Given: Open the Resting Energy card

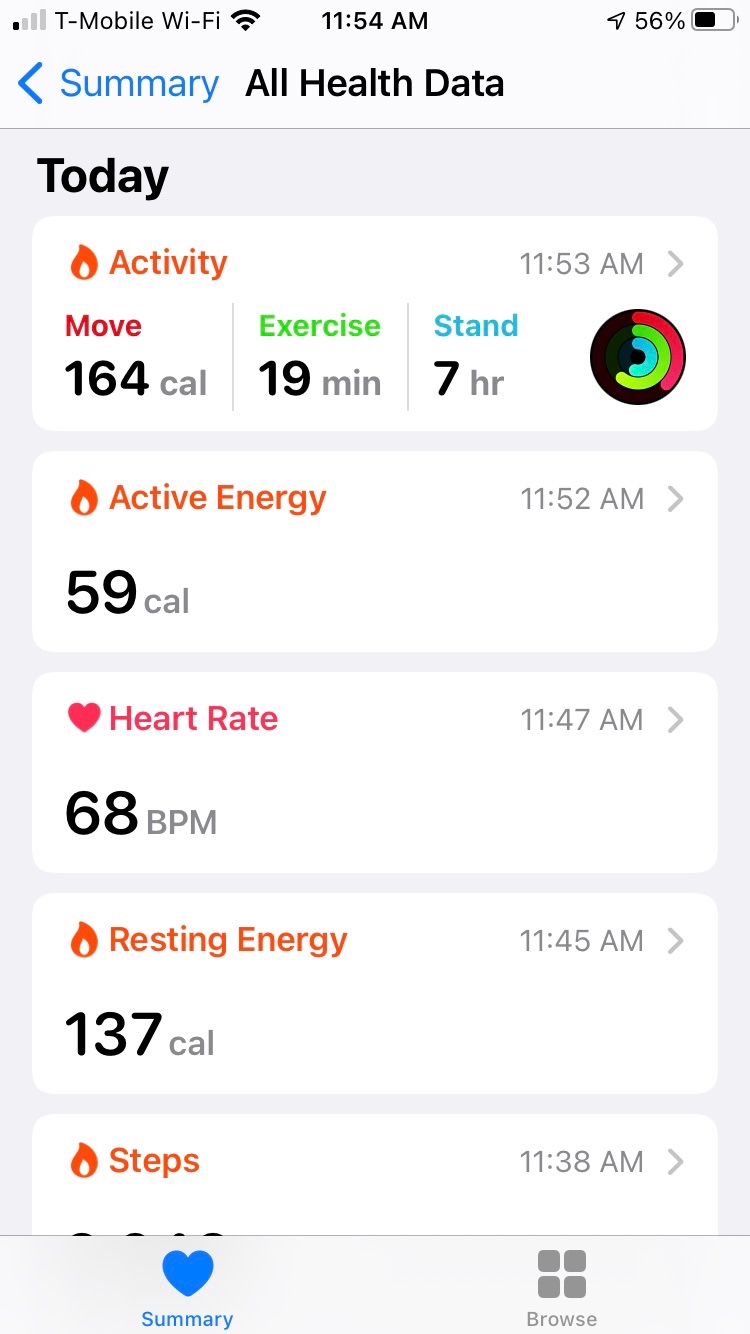Looking at the screenshot, I should coord(374,993).
